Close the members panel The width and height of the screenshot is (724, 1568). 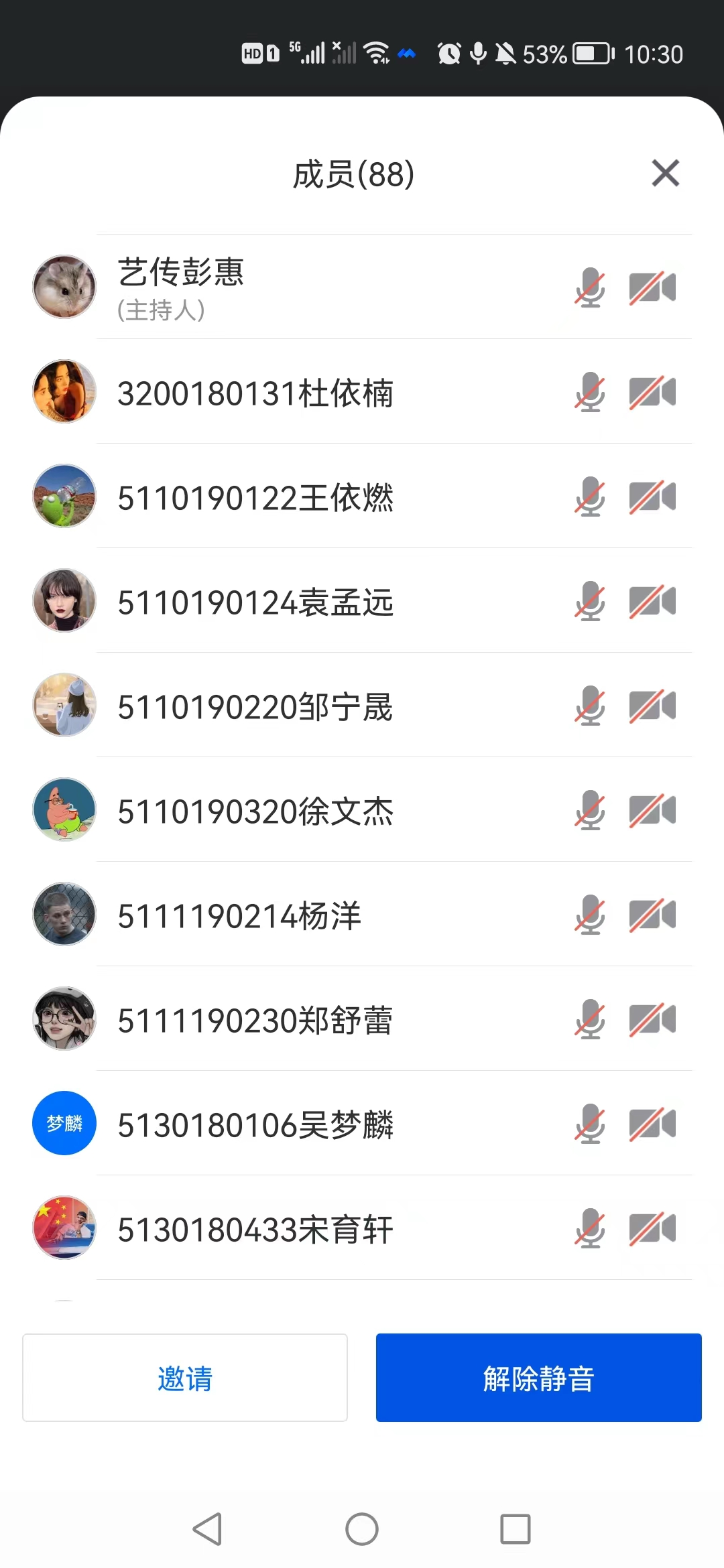tap(665, 174)
